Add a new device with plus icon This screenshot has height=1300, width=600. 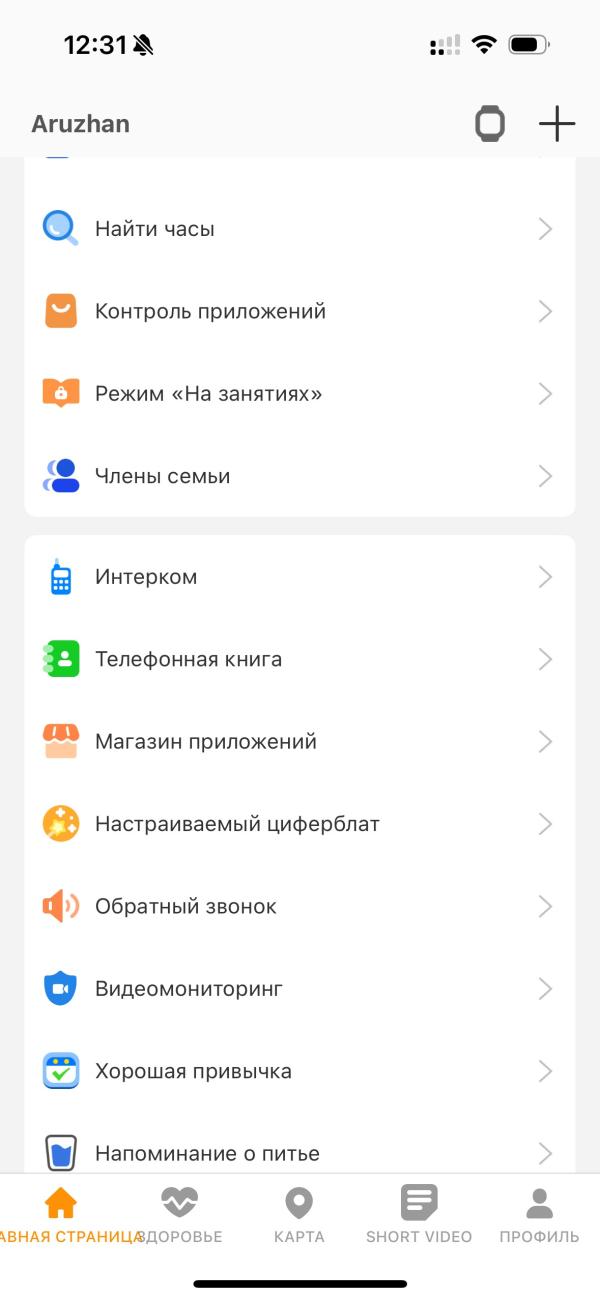[x=557, y=124]
